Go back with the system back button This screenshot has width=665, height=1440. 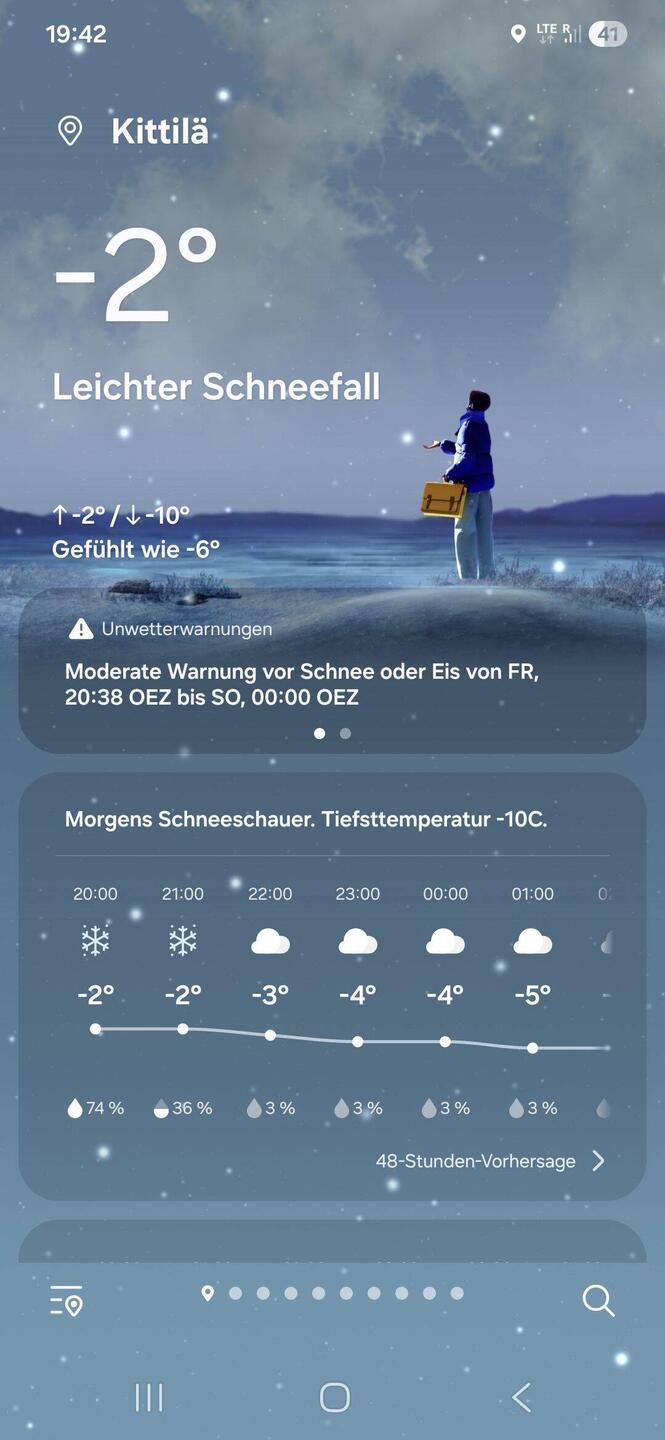pos(521,1397)
